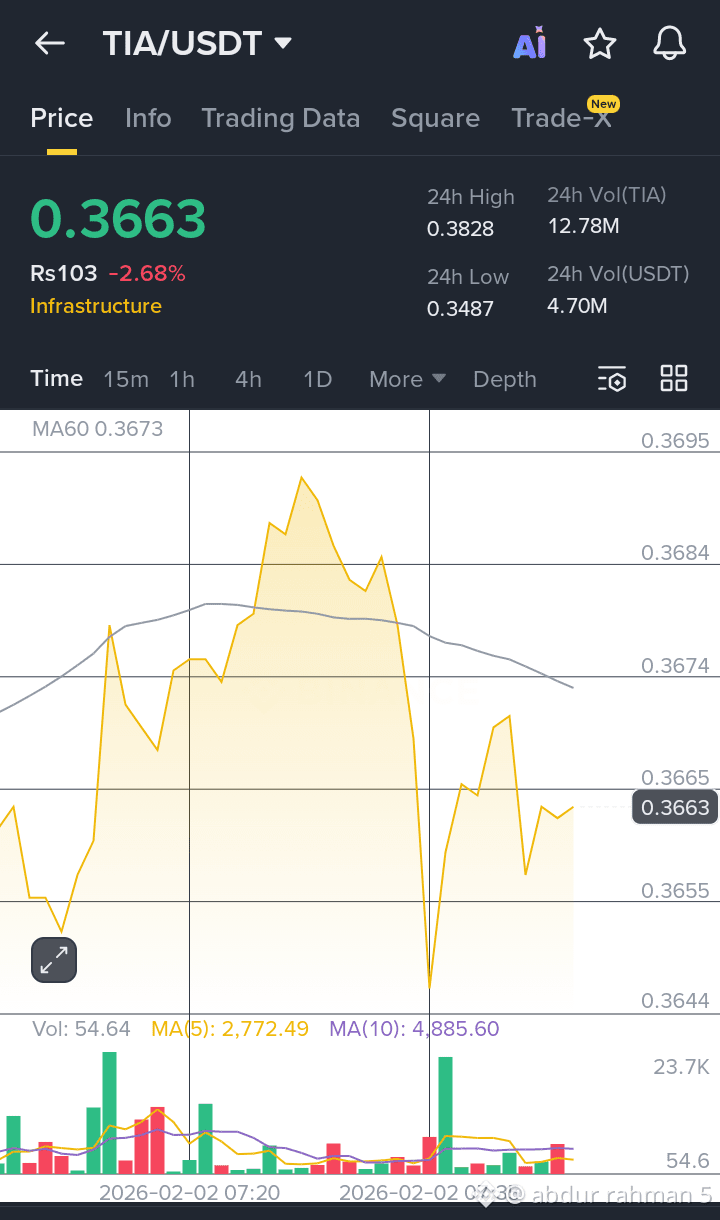Add TIA/USDT to favorites with star

[600, 43]
